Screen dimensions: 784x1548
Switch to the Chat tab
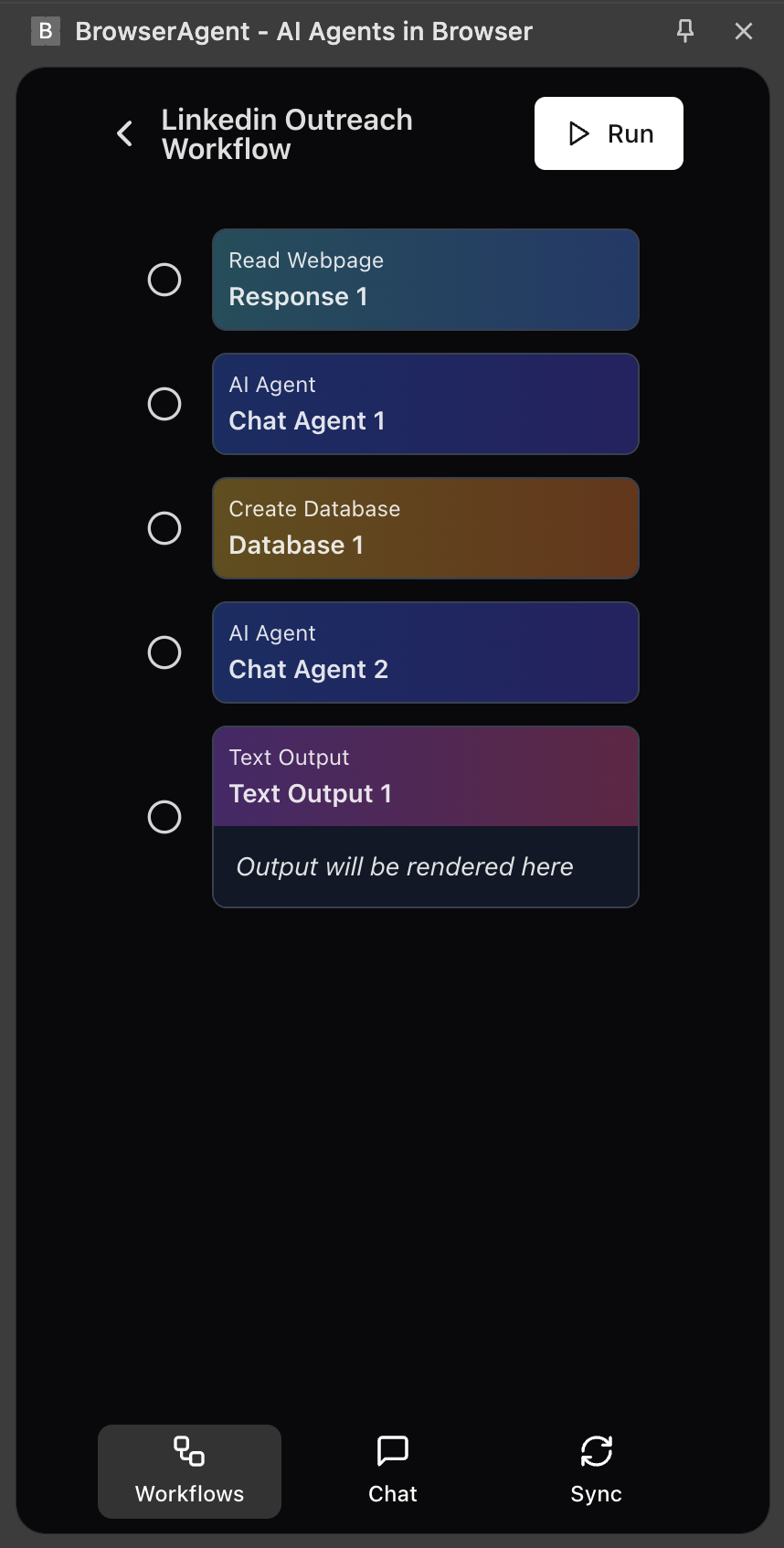coord(393,1471)
